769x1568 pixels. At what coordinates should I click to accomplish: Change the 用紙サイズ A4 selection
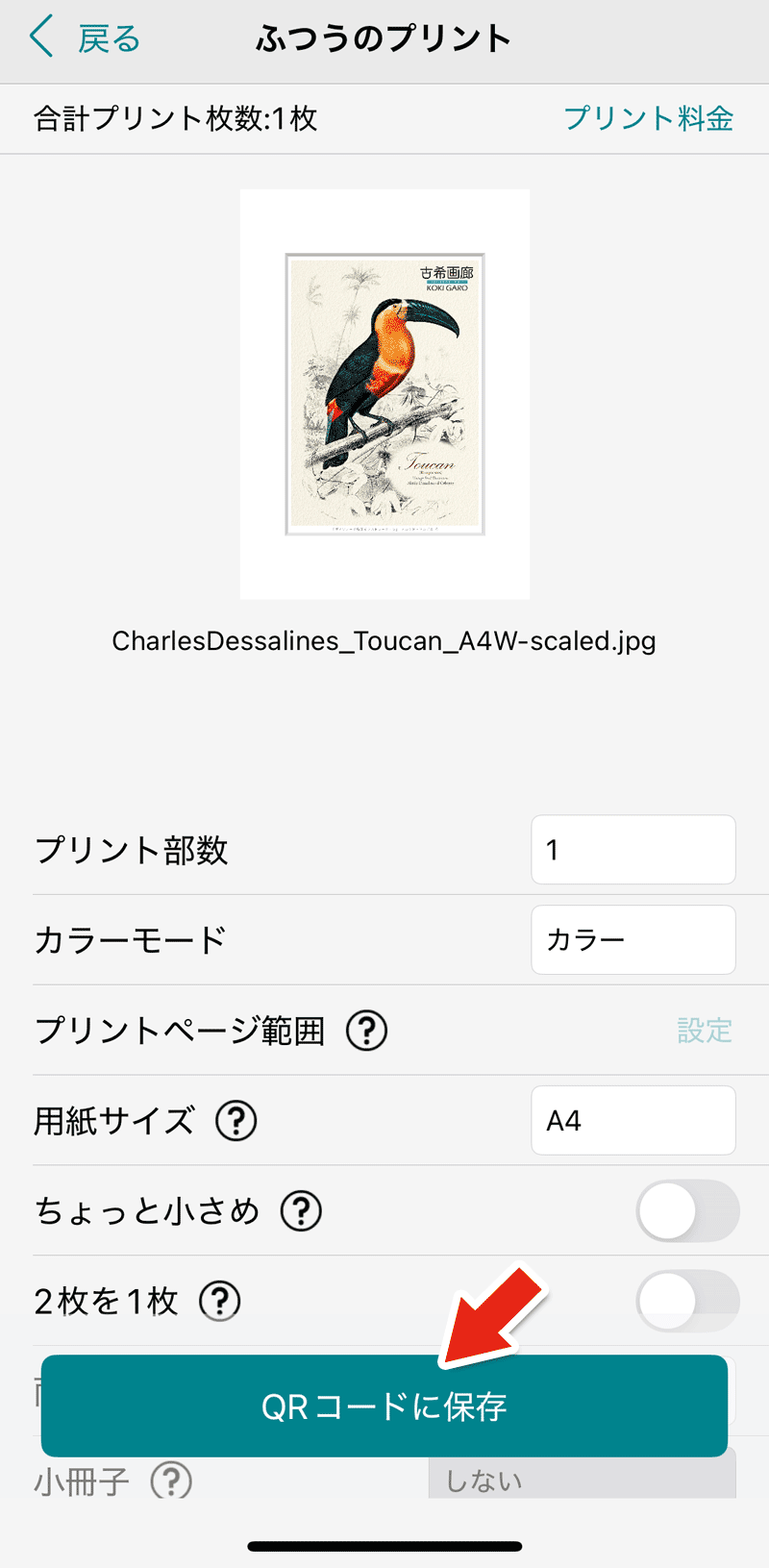tap(633, 1121)
